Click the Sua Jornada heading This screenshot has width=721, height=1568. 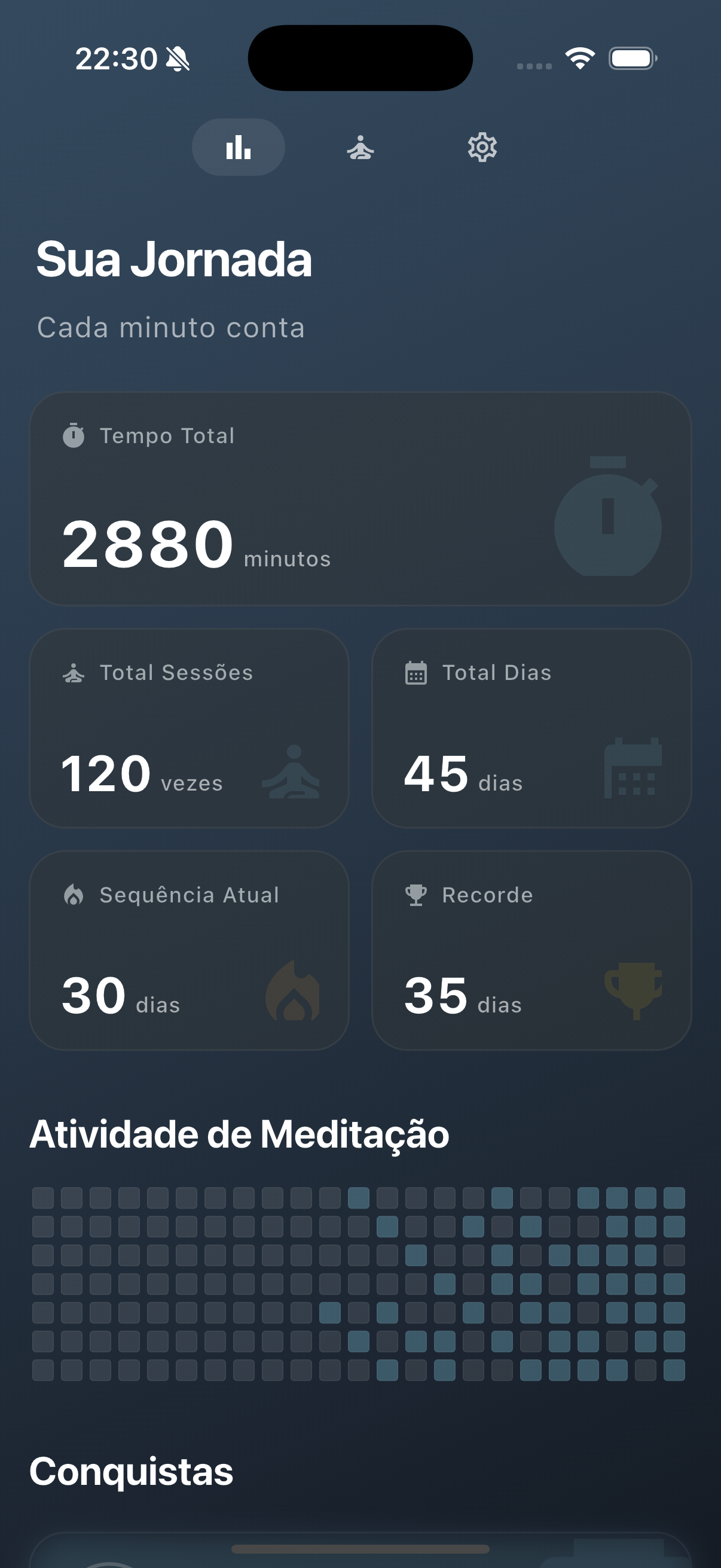[173, 261]
